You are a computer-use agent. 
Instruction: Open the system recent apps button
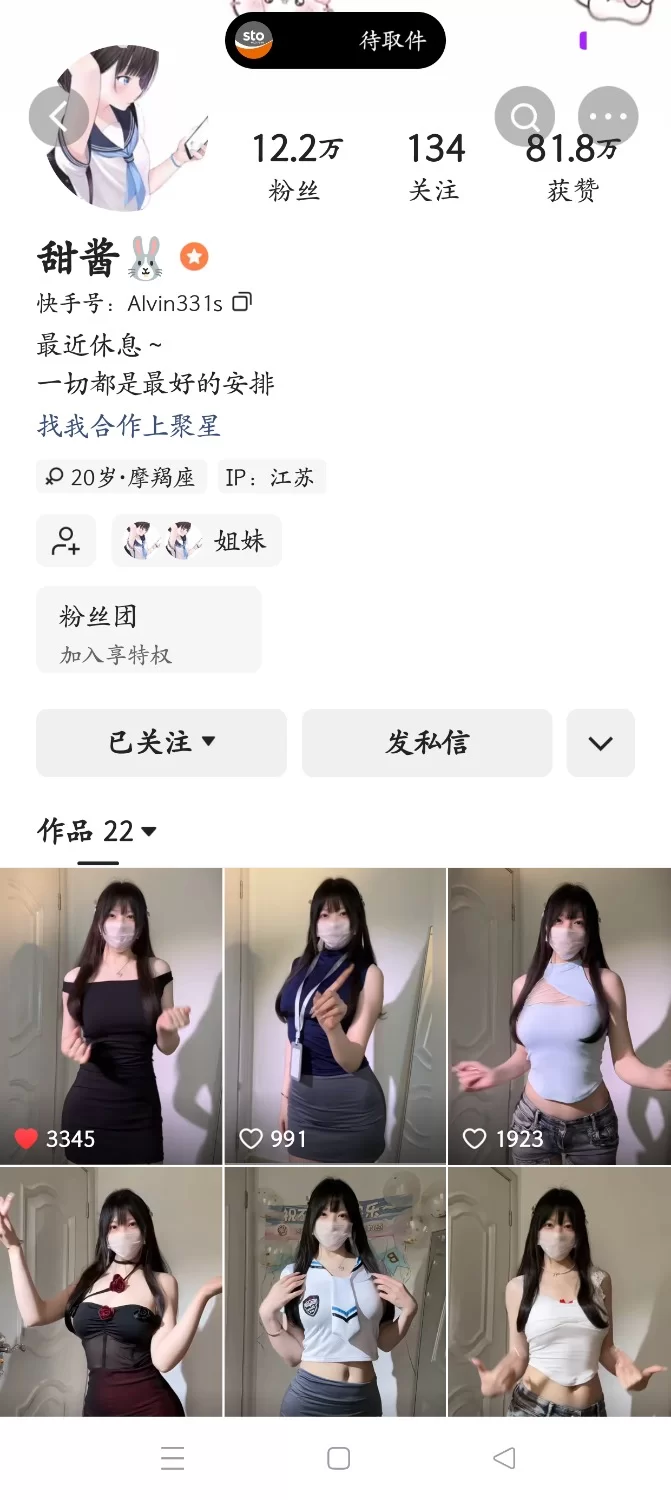[x=172, y=1458]
